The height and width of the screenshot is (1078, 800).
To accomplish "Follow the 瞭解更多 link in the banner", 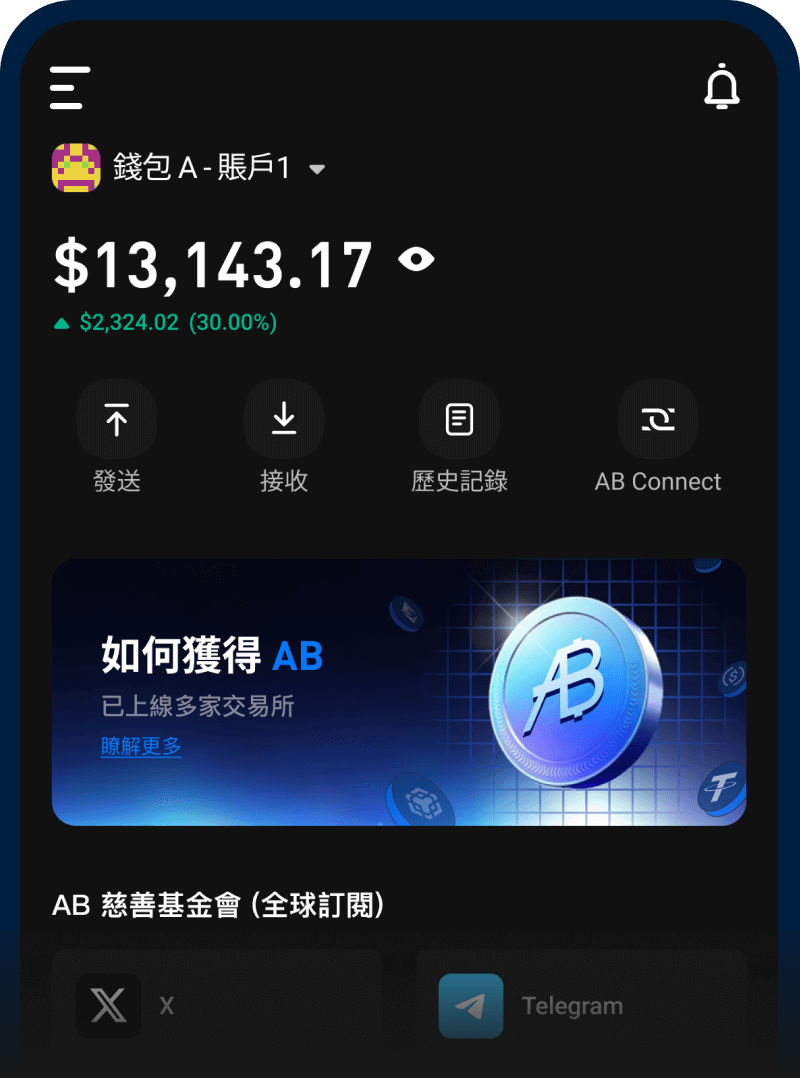I will point(141,746).
